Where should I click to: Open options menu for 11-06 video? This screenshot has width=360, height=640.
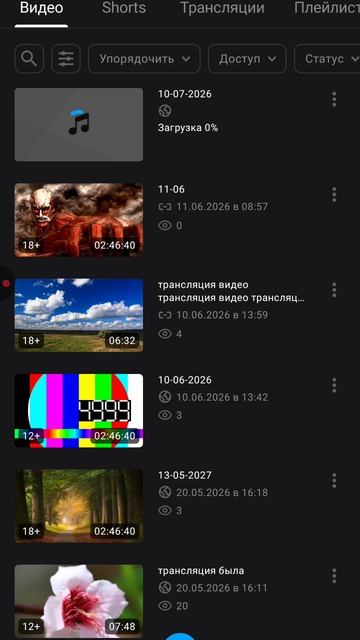(x=334, y=195)
